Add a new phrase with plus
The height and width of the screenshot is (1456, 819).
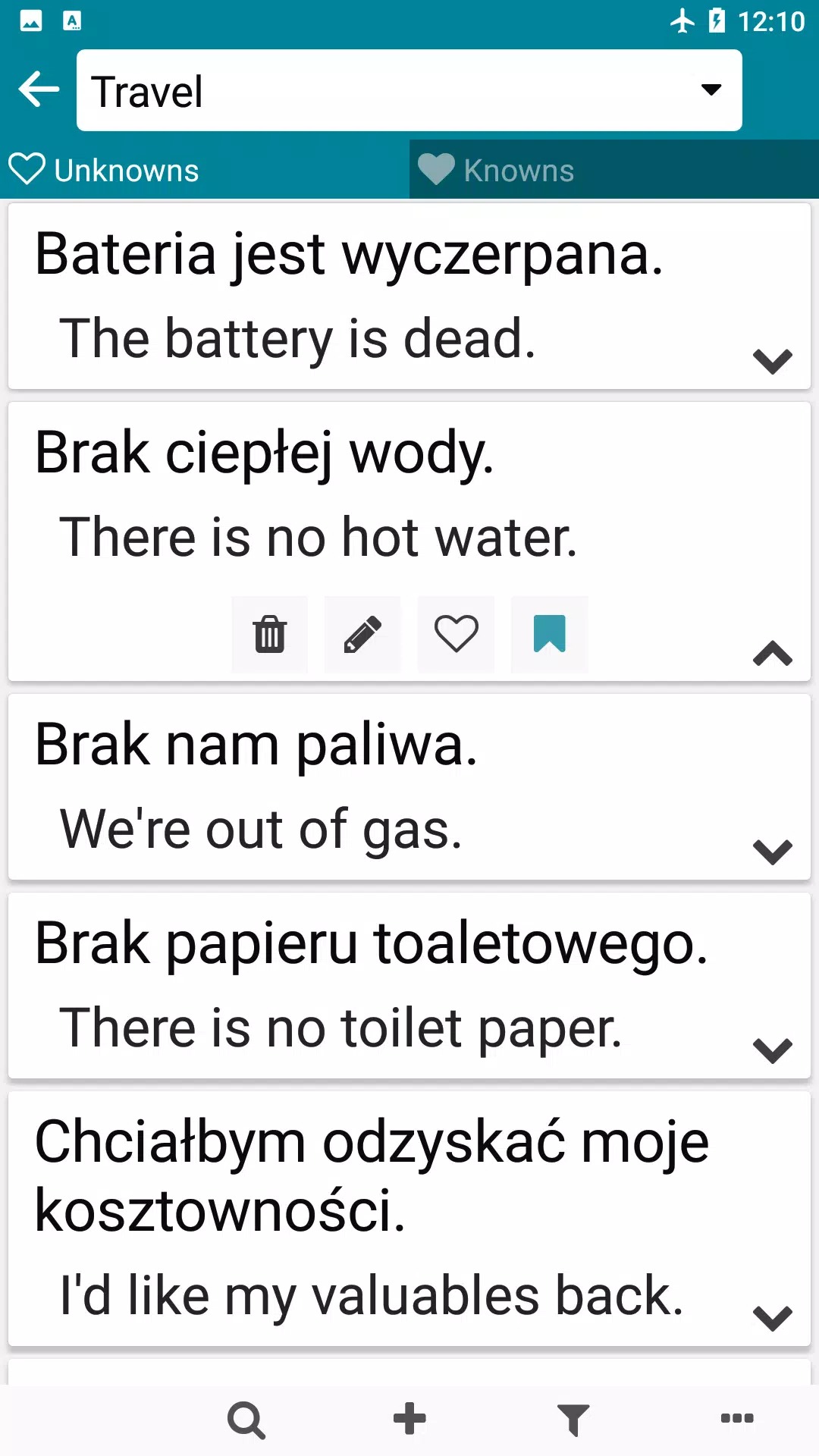point(409,1419)
